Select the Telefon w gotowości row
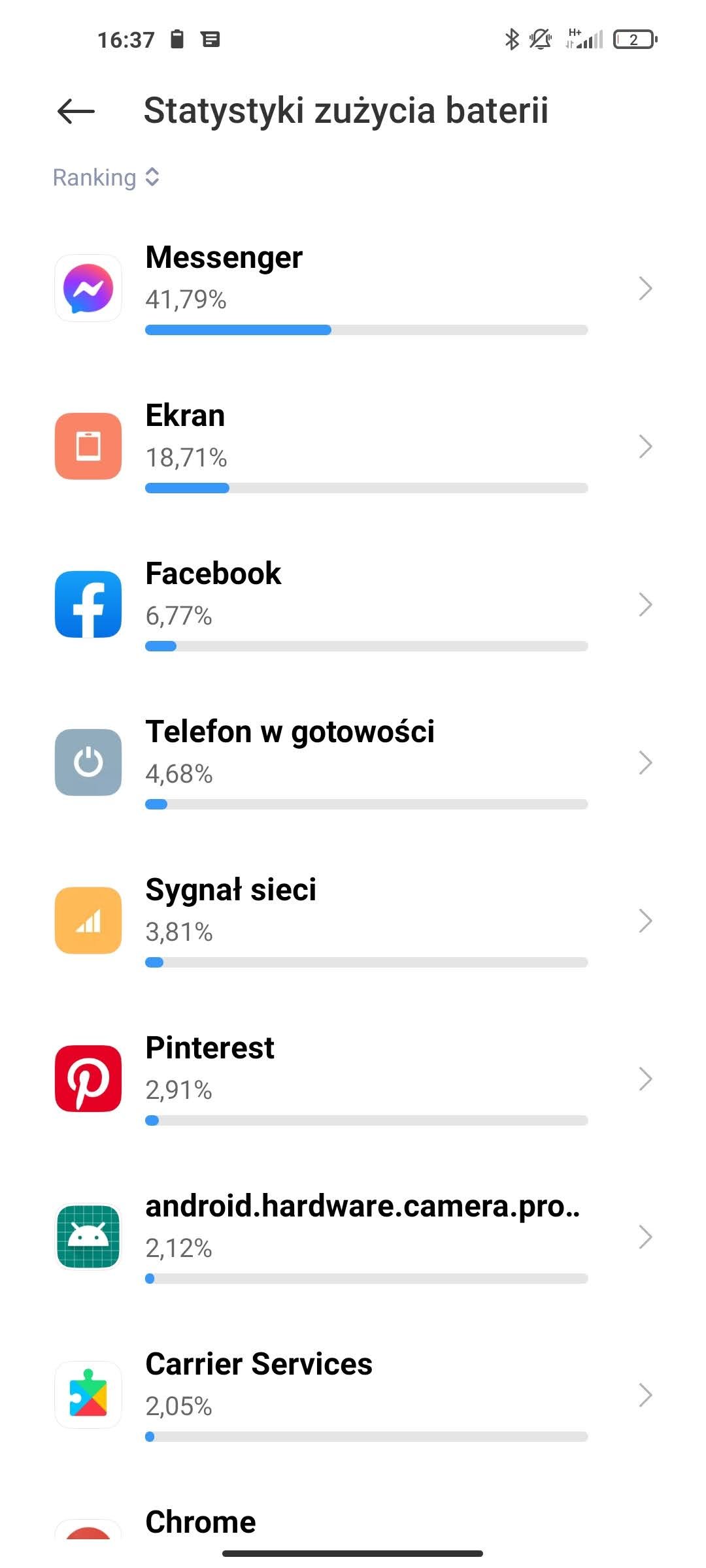This screenshot has width=706, height=1568. pyautogui.click(x=353, y=763)
